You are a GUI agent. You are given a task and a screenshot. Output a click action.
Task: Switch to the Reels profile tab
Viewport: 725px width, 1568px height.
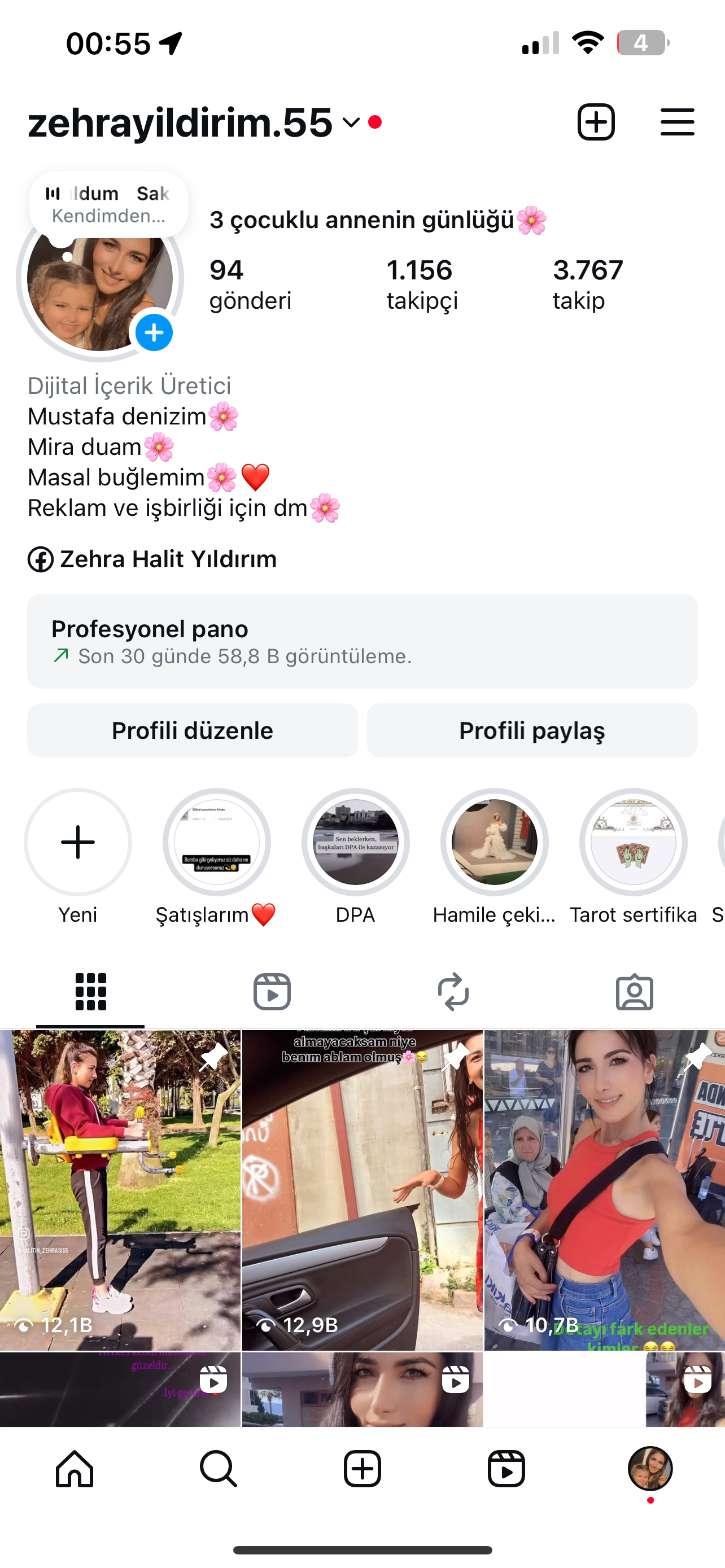coord(272,992)
